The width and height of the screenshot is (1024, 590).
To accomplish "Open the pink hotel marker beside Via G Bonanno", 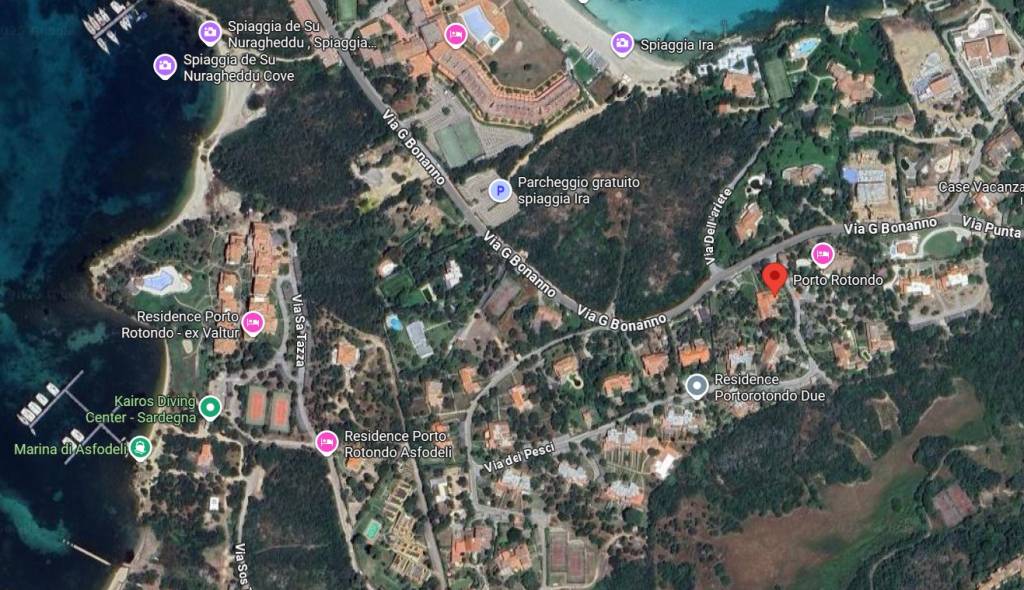I will click(x=822, y=254).
